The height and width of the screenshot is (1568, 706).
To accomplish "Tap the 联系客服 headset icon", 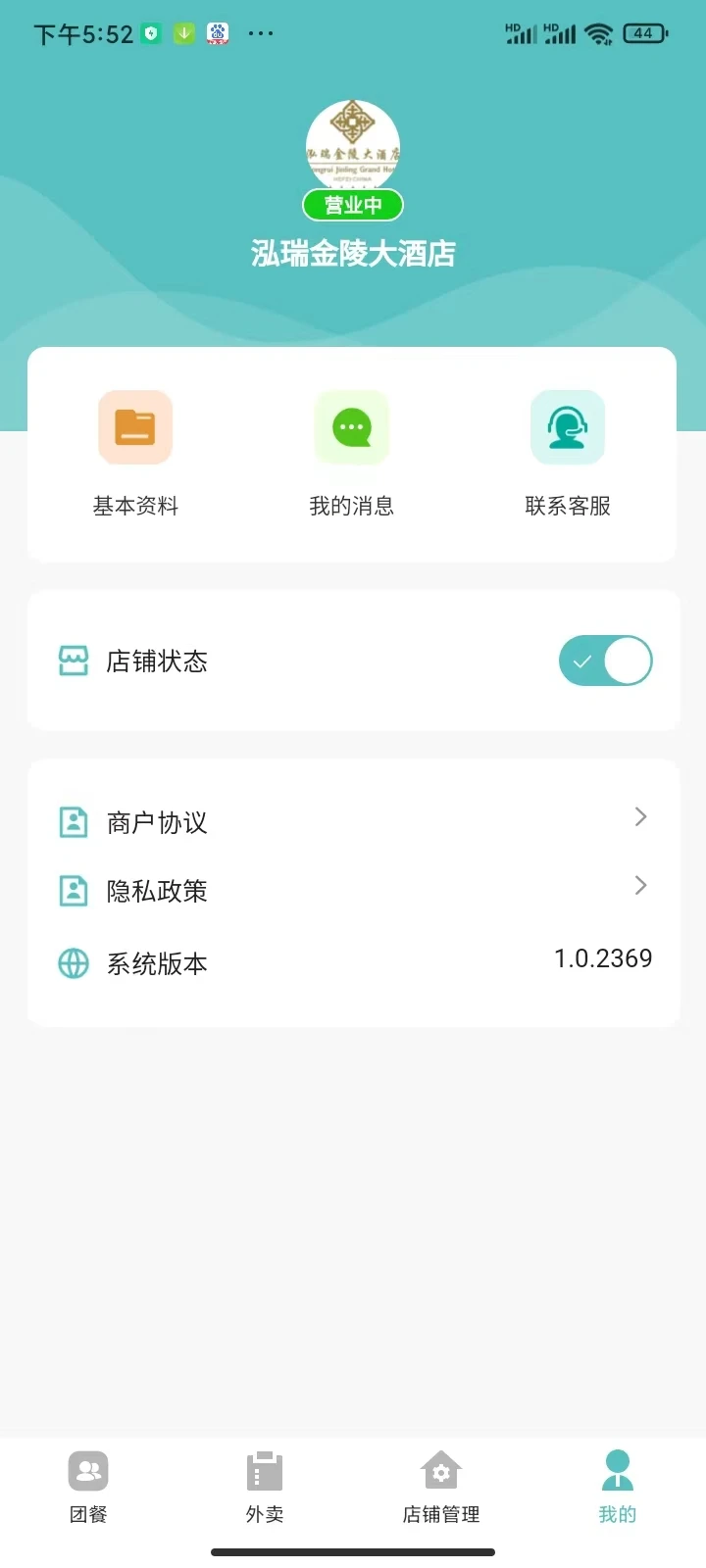I will [568, 427].
